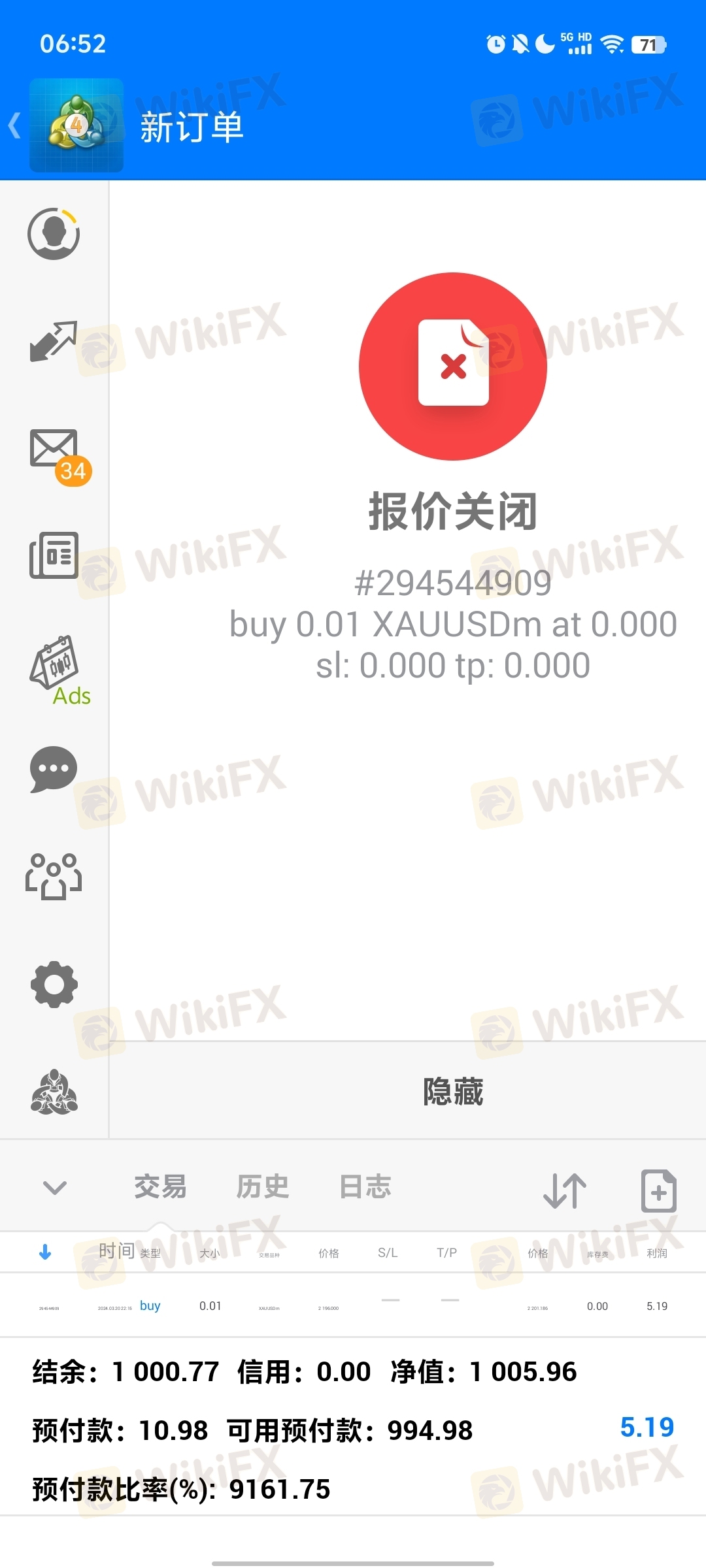Tap the 隐藏 button
The height and width of the screenshot is (1568, 706).
pos(453,1091)
